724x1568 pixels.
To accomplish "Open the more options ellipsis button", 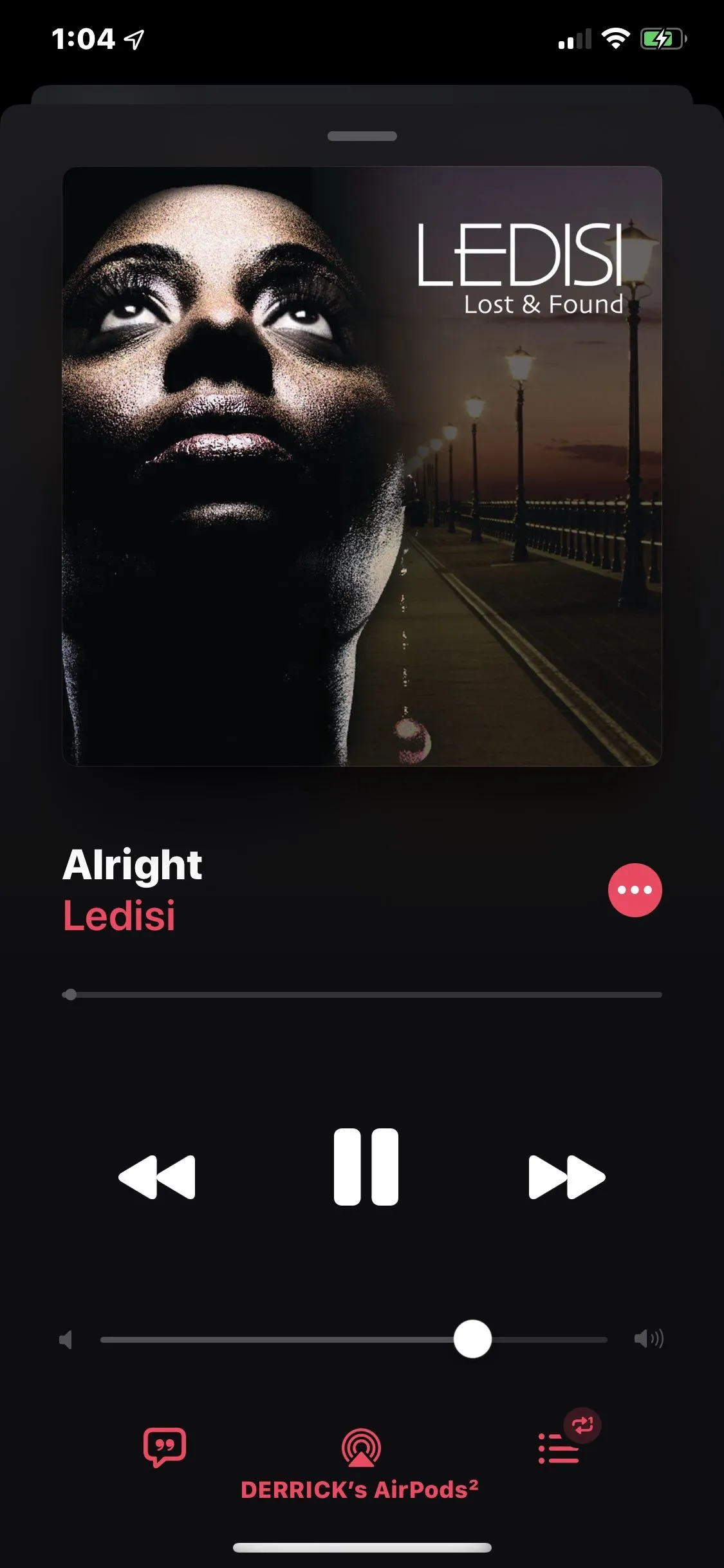I will tap(635, 890).
